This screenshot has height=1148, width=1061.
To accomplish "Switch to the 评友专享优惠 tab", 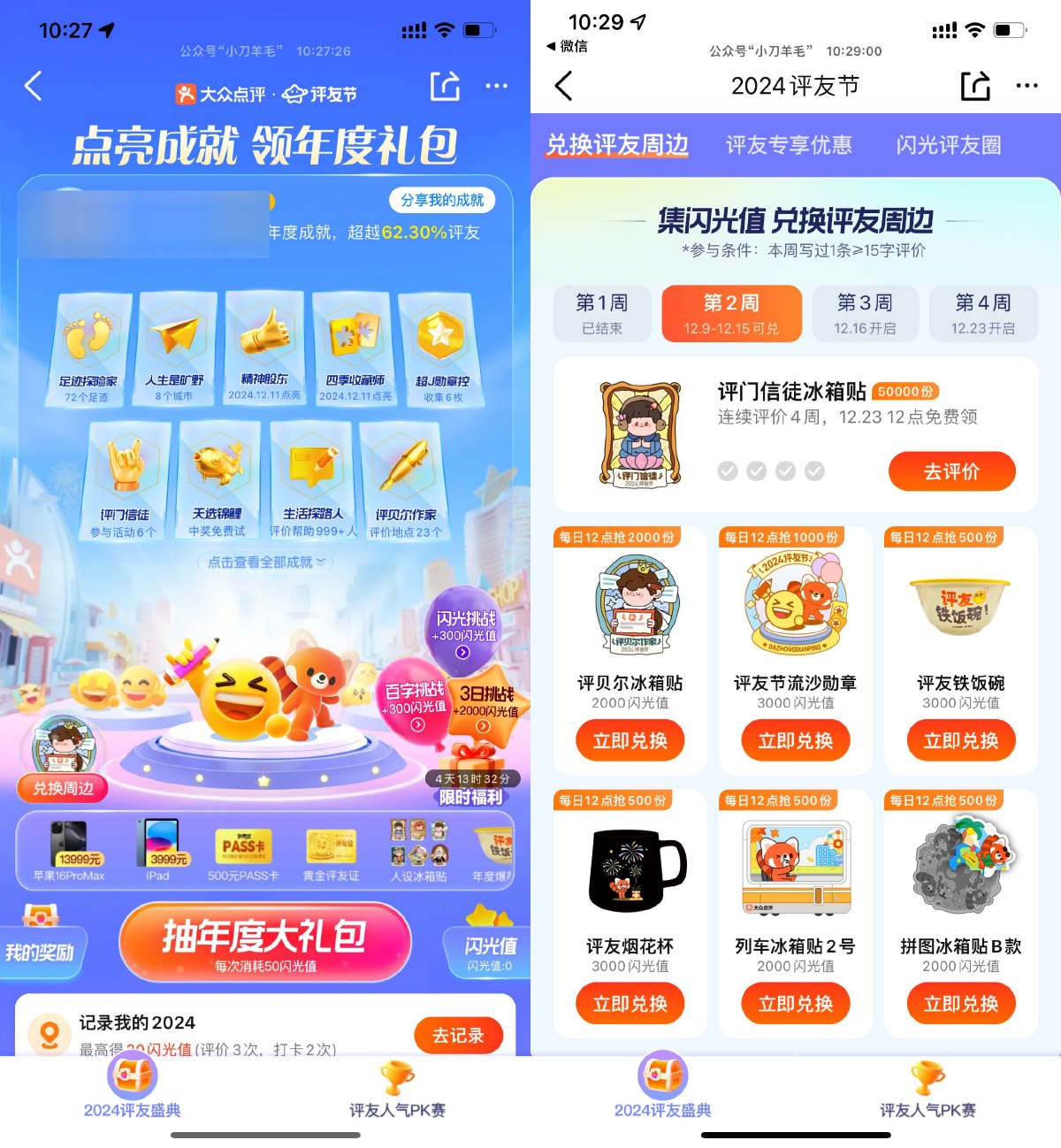I will (789, 145).
